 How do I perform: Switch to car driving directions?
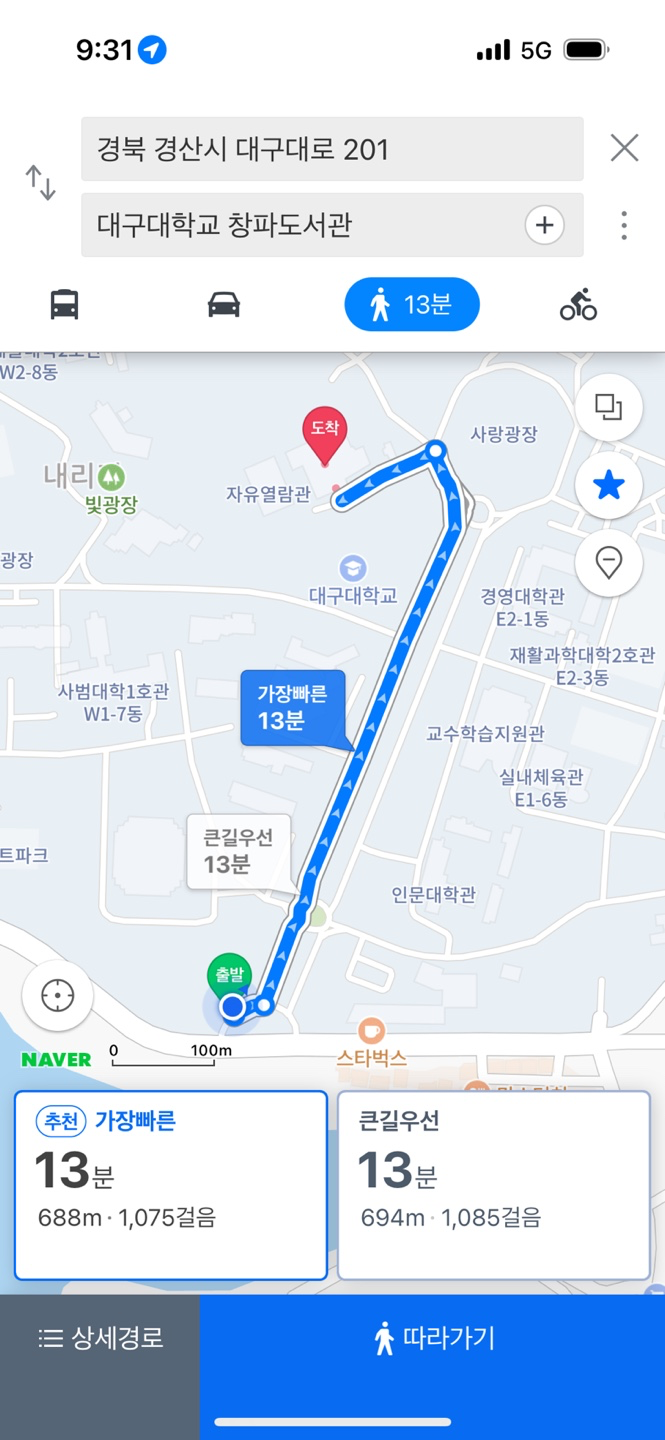[223, 304]
